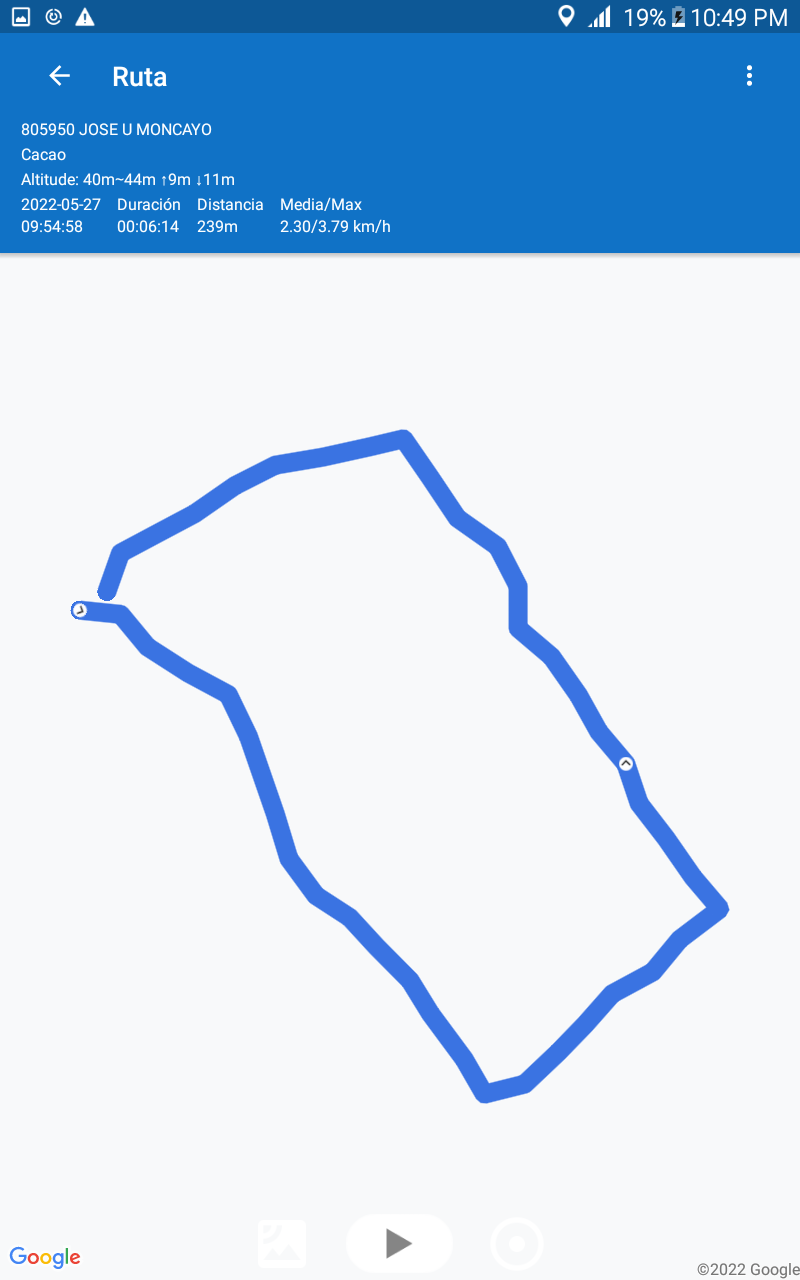Screen dimensions: 800x1280
Task: Tap the arrow marker on the route
Action: tap(626, 763)
